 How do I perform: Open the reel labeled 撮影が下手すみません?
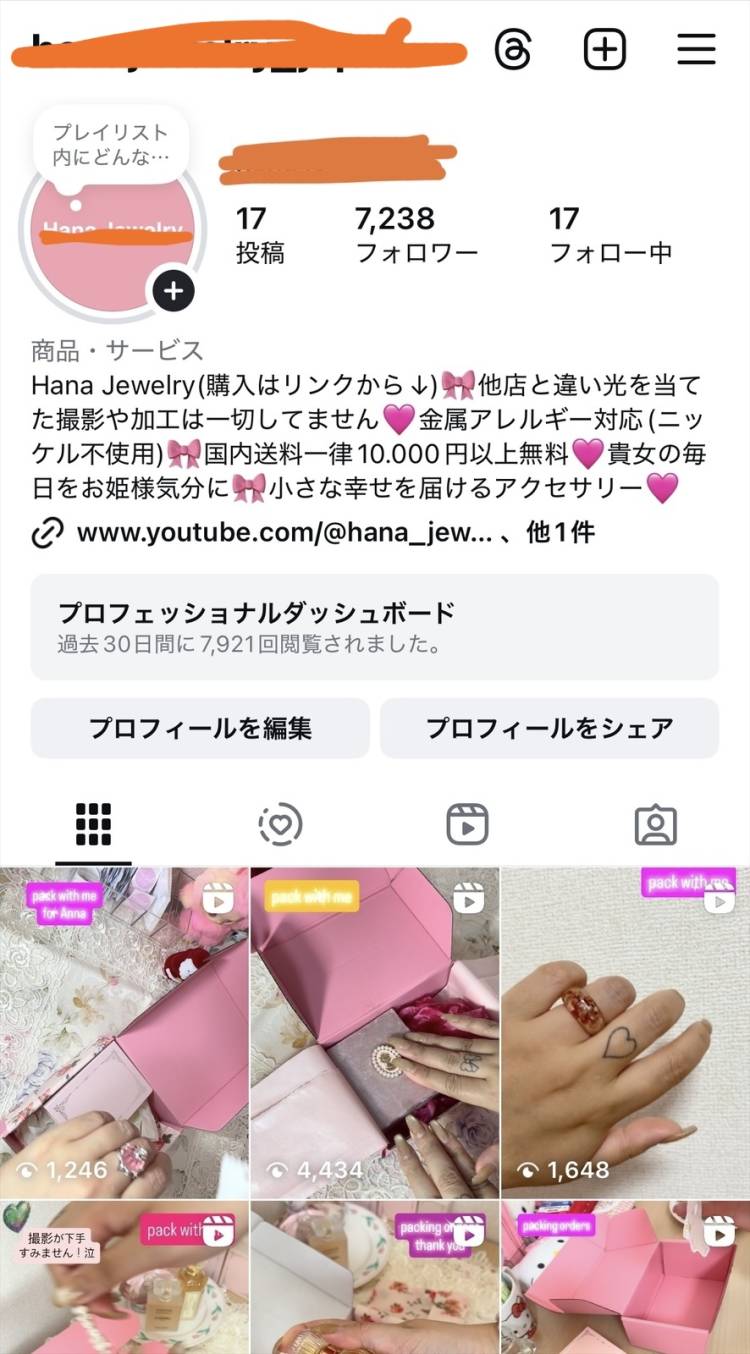pos(124,1280)
